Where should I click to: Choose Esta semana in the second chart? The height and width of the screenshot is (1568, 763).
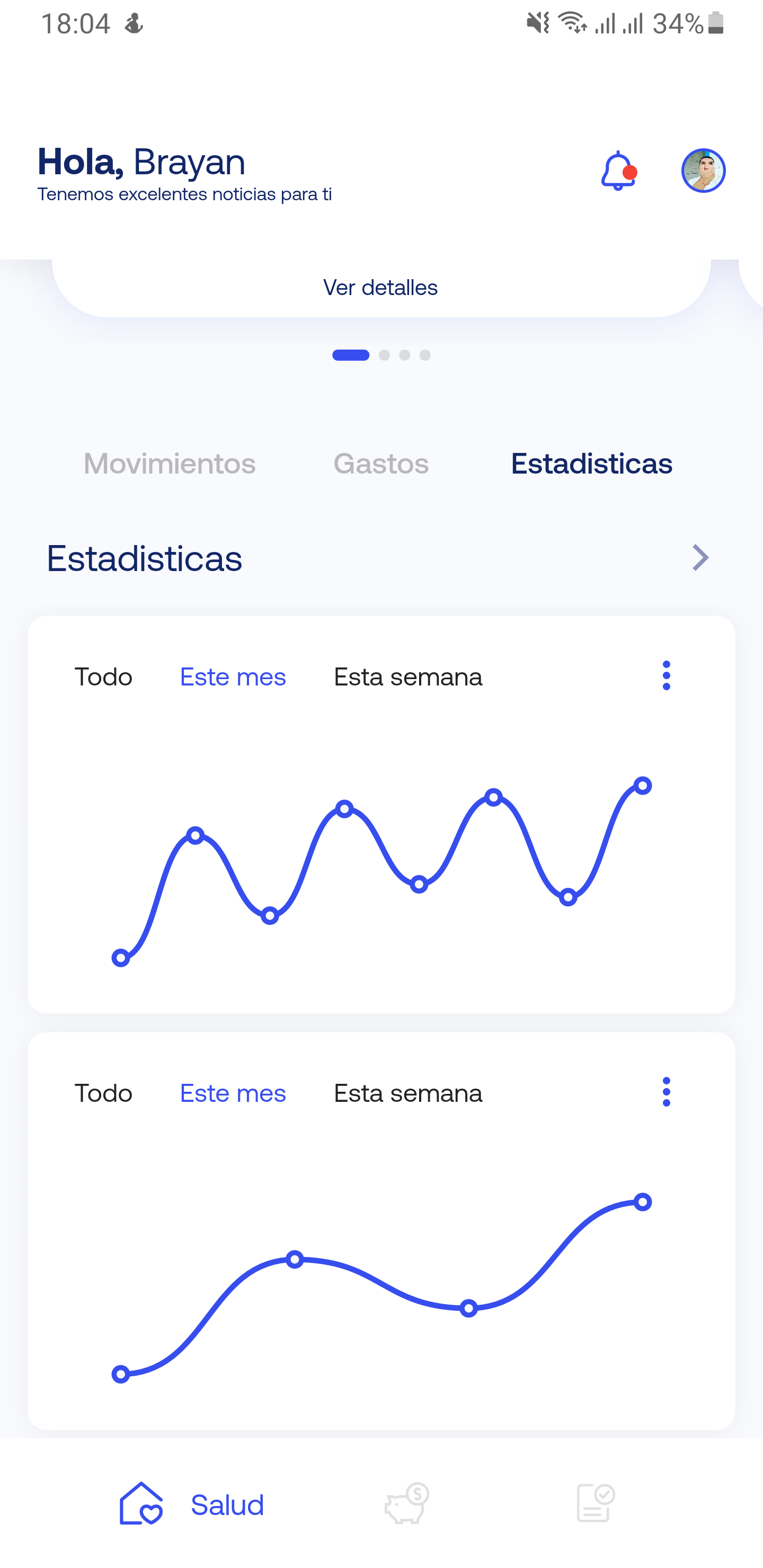[x=408, y=1093]
